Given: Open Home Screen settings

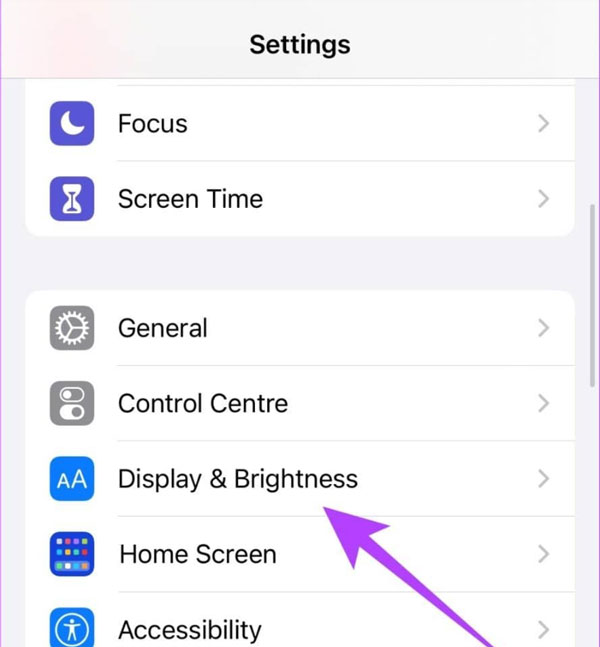Looking at the screenshot, I should [300, 554].
